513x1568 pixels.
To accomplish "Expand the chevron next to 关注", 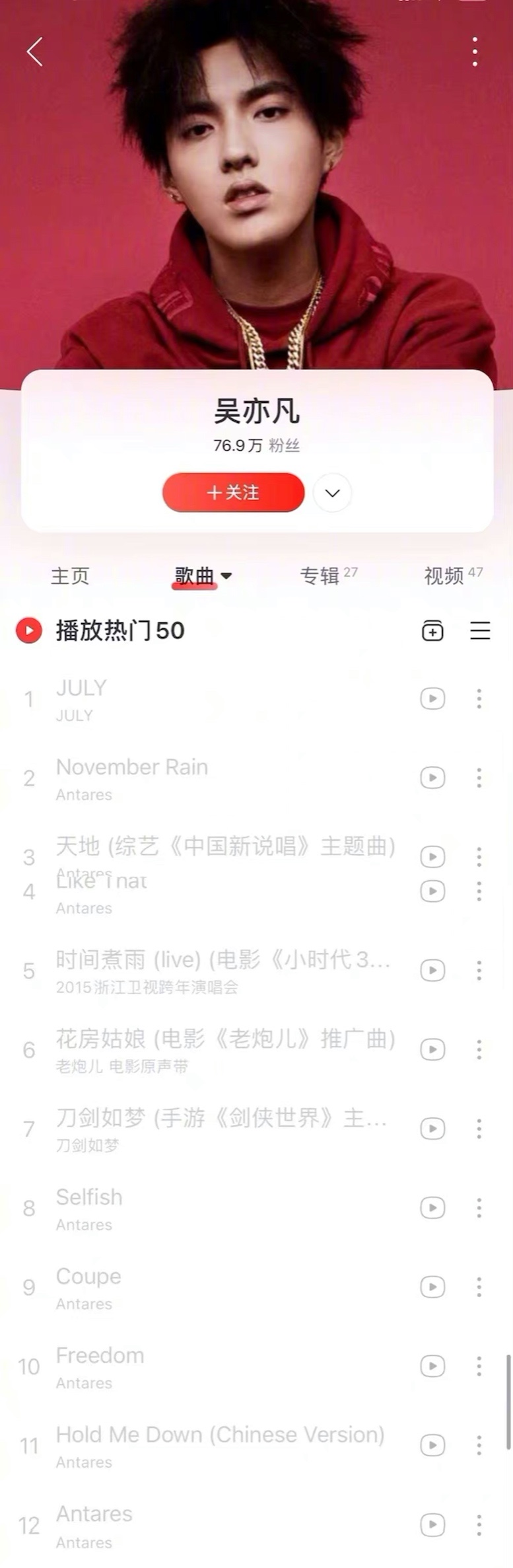I will tap(332, 493).
